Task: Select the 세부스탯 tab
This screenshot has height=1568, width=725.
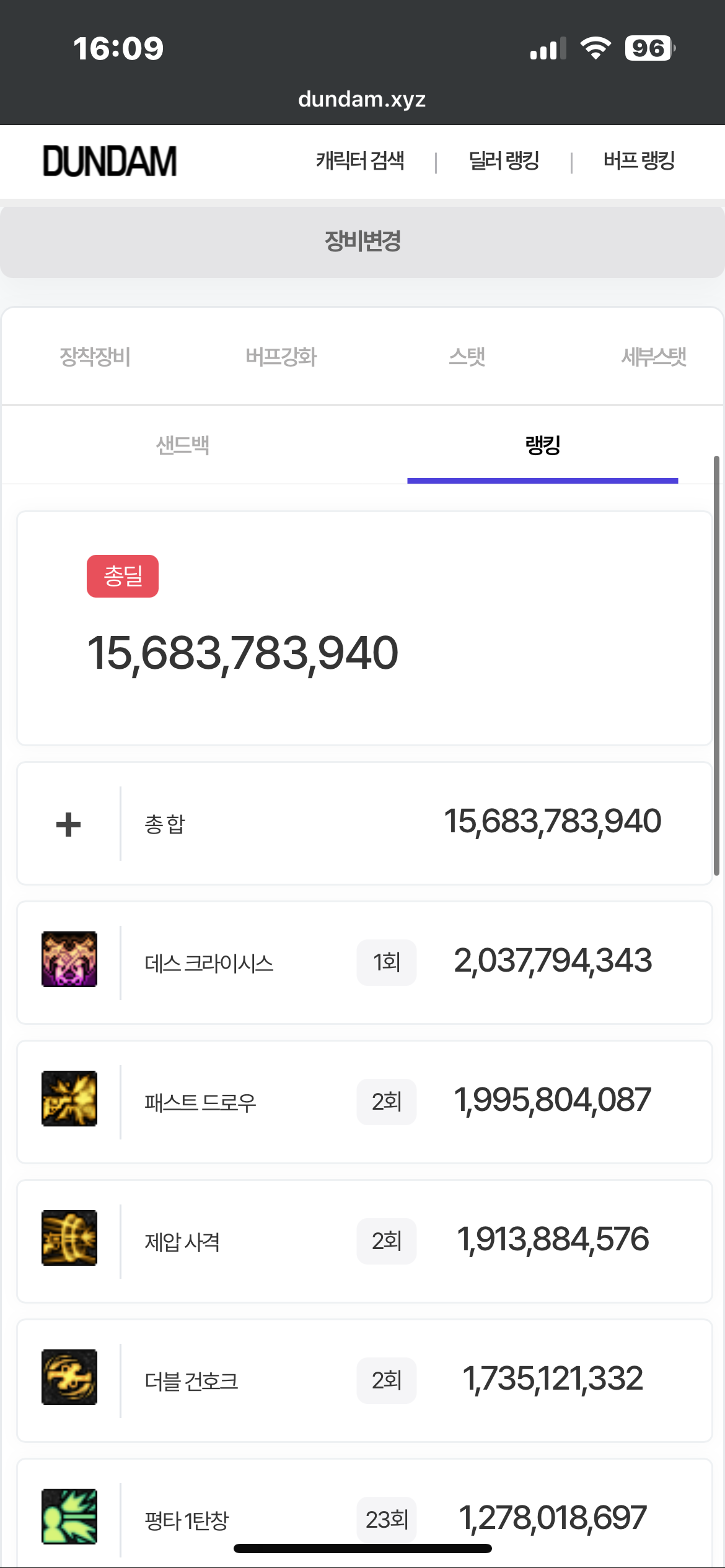Action: [x=654, y=357]
